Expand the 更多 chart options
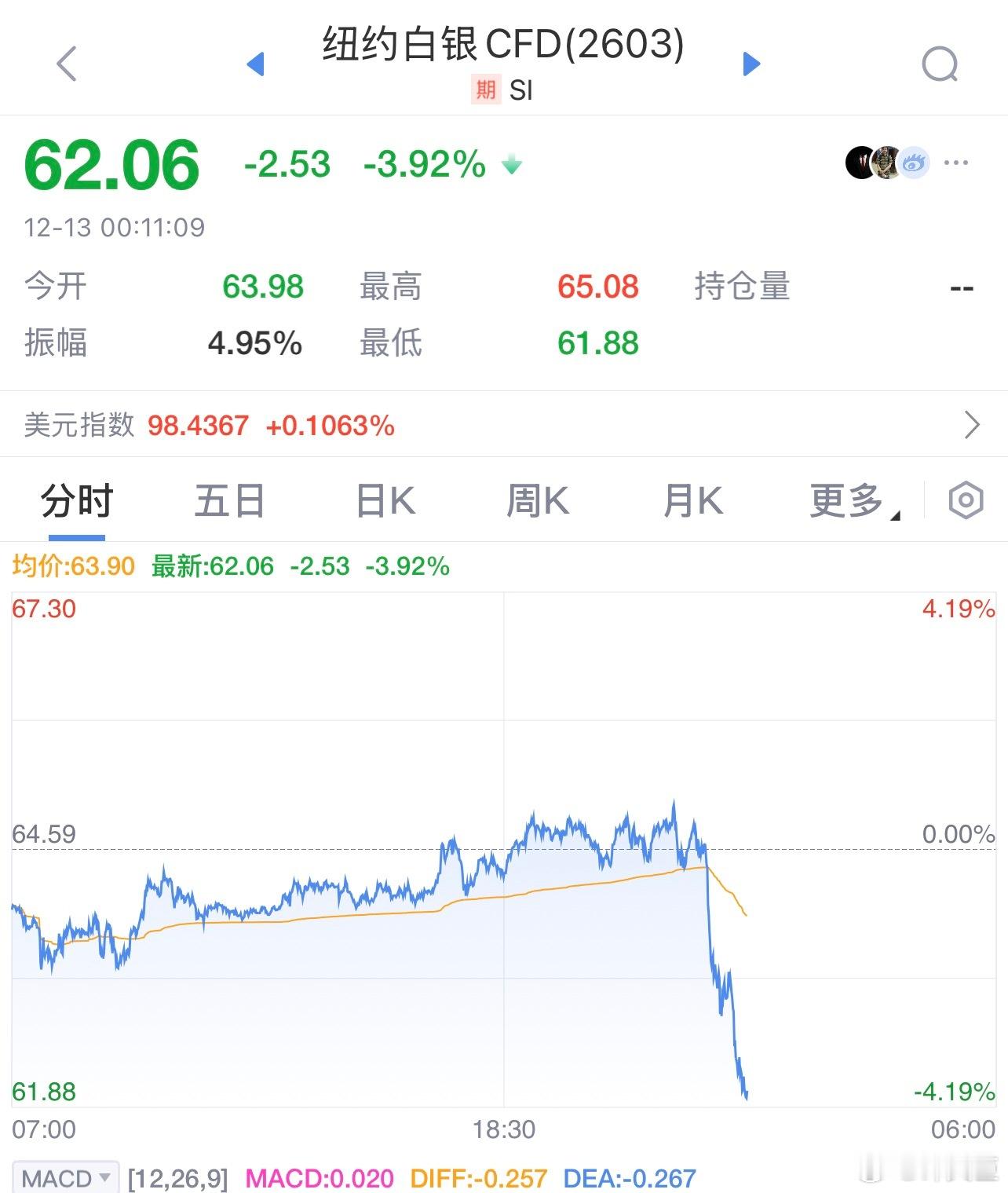Screen dimensions: 1008x1193 (x=848, y=500)
